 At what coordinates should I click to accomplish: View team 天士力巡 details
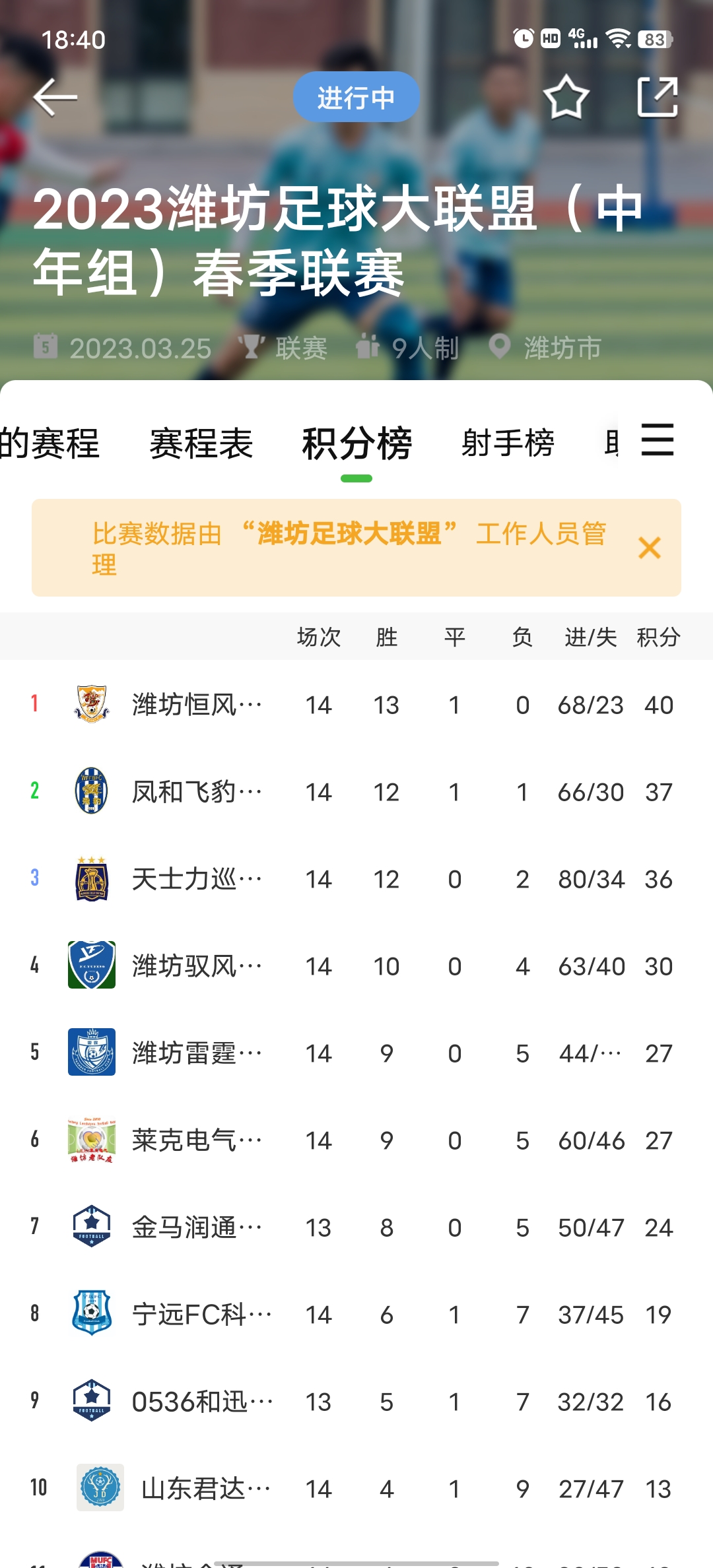356,878
